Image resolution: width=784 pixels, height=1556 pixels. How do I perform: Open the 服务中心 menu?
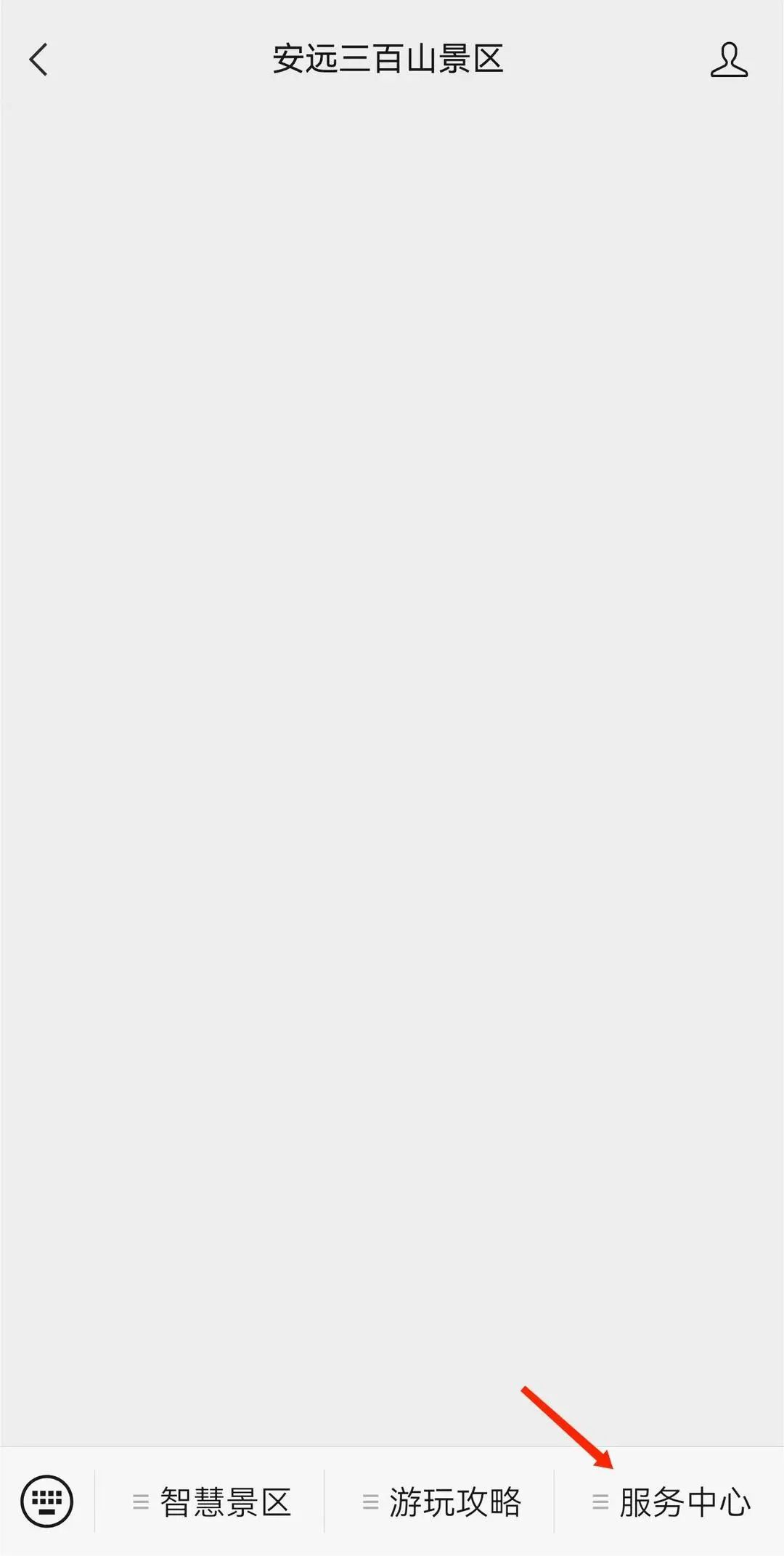(x=670, y=1502)
